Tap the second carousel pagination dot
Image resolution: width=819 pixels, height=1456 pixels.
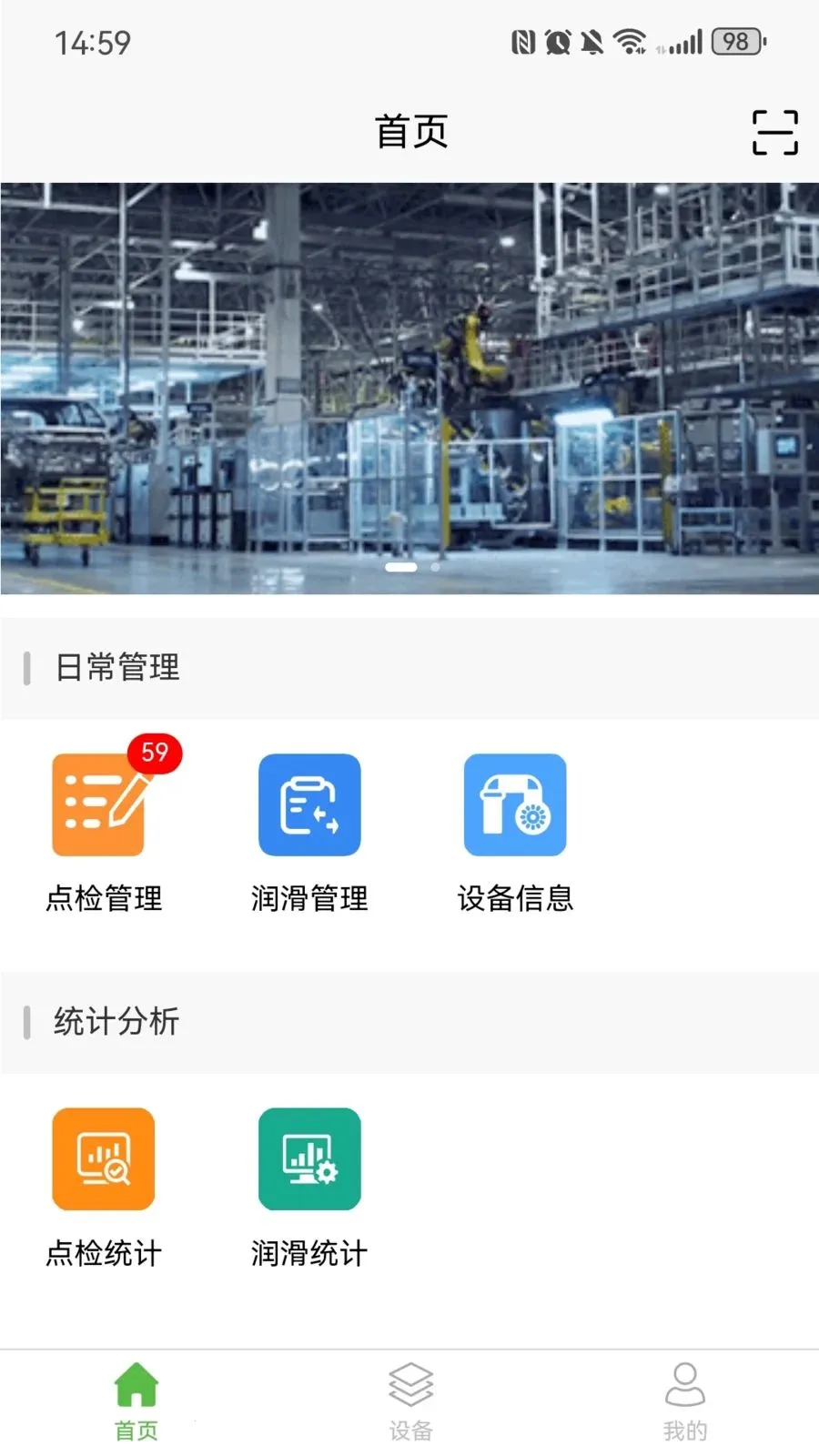pyautogui.click(x=435, y=566)
